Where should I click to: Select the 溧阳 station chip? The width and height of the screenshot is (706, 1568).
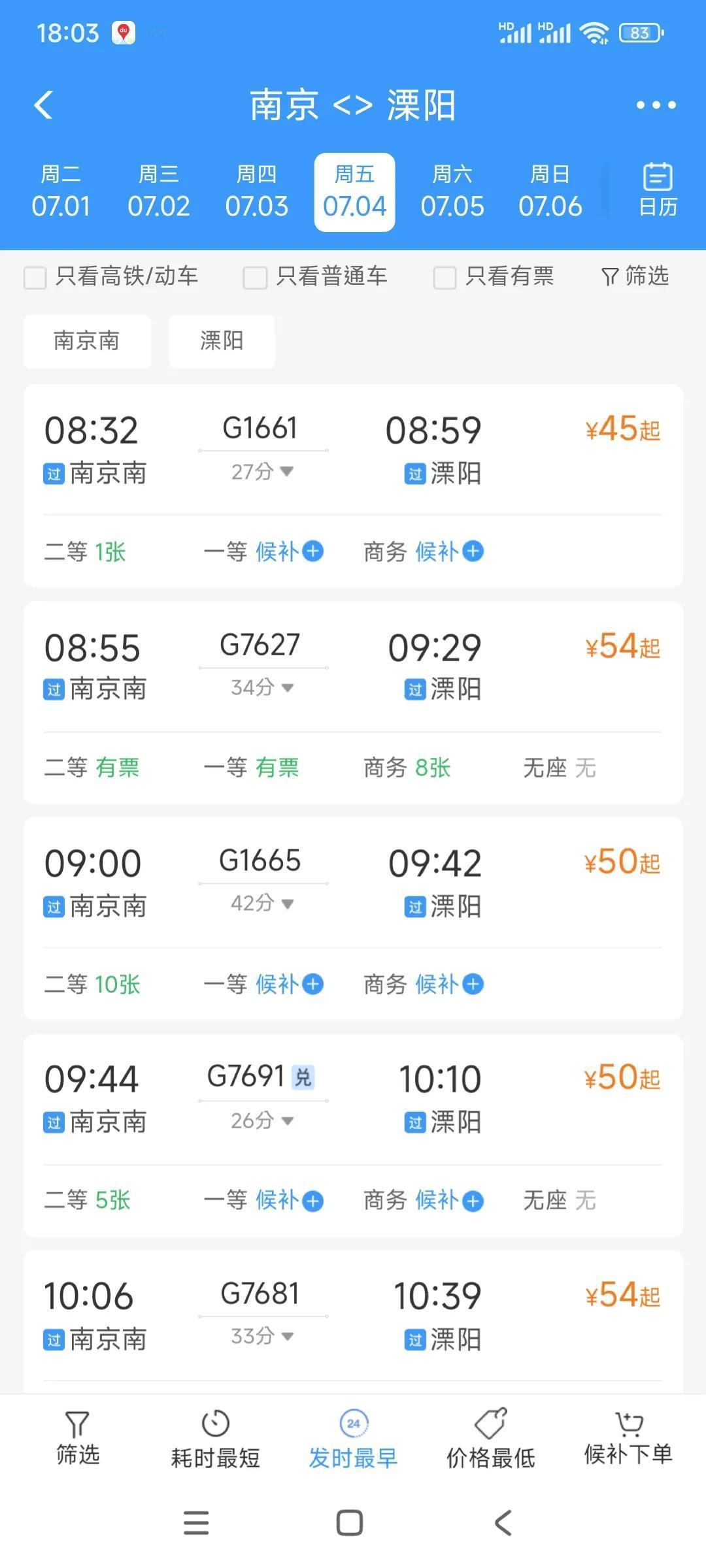click(222, 341)
